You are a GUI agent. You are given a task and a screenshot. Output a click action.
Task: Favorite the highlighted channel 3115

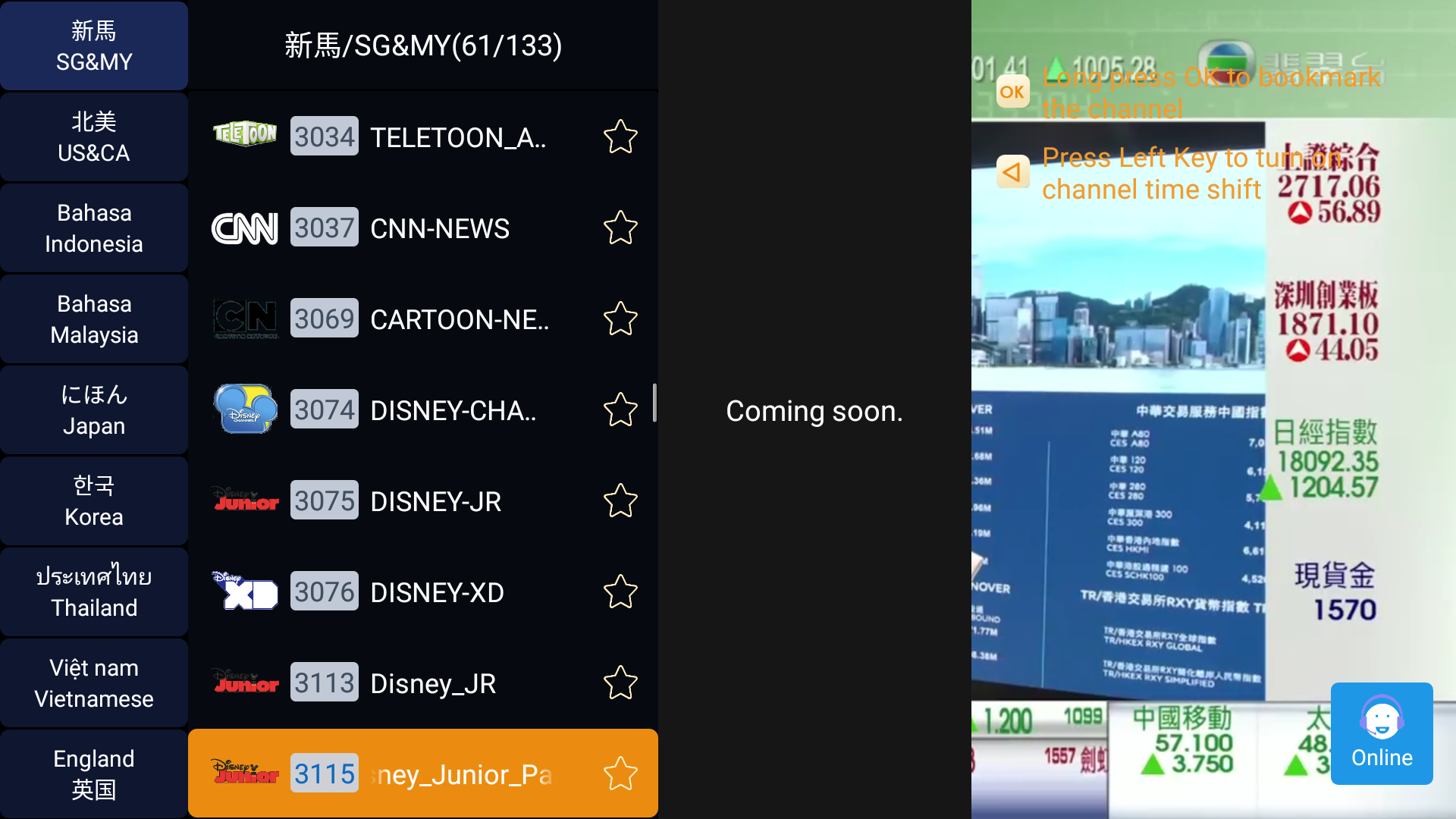click(x=620, y=774)
